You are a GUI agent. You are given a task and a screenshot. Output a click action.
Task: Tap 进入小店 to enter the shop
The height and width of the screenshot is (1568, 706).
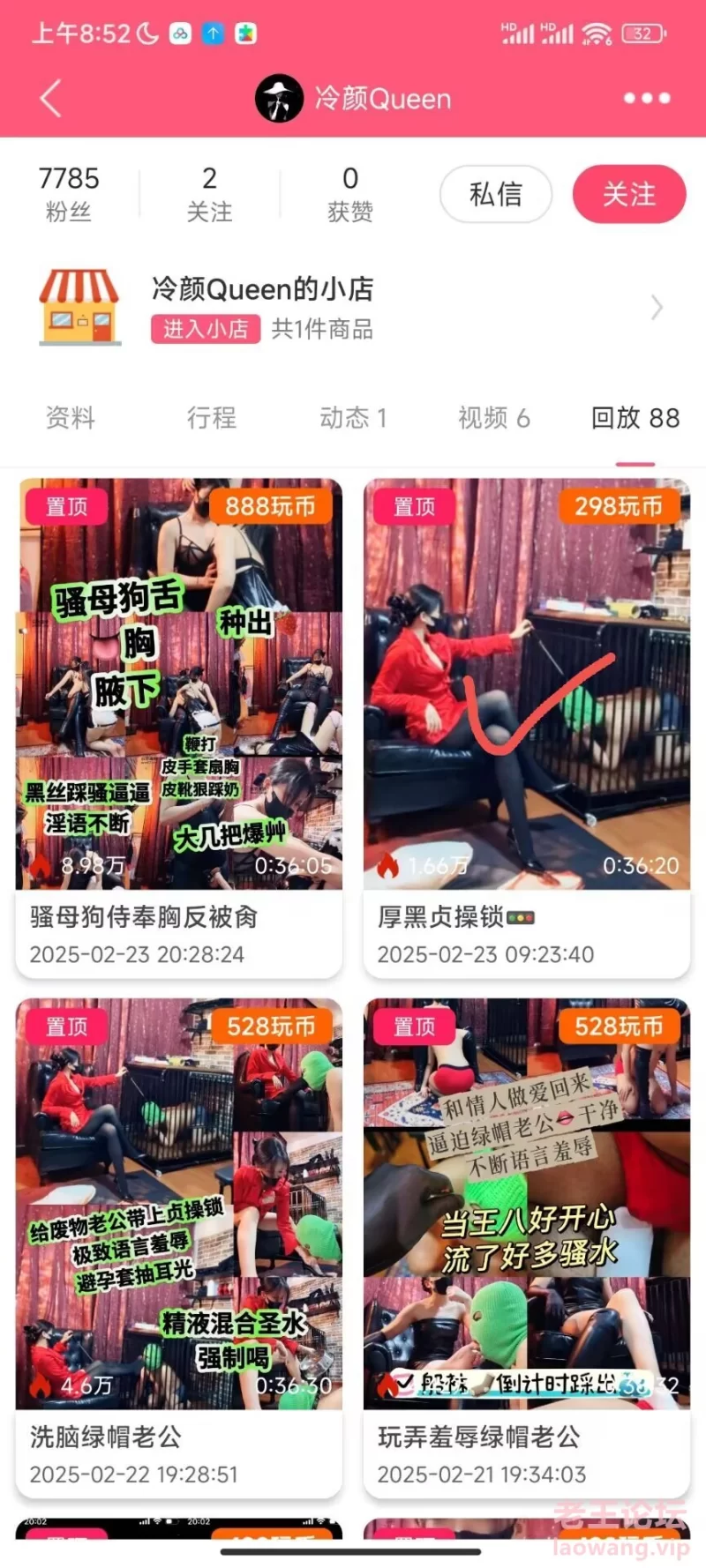coord(205,329)
